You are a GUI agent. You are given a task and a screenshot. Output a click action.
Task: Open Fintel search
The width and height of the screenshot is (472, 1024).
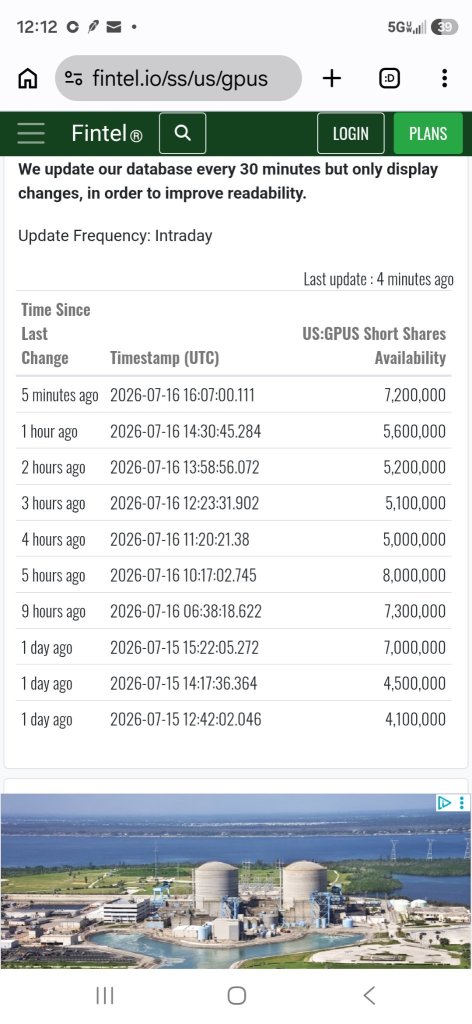click(183, 133)
